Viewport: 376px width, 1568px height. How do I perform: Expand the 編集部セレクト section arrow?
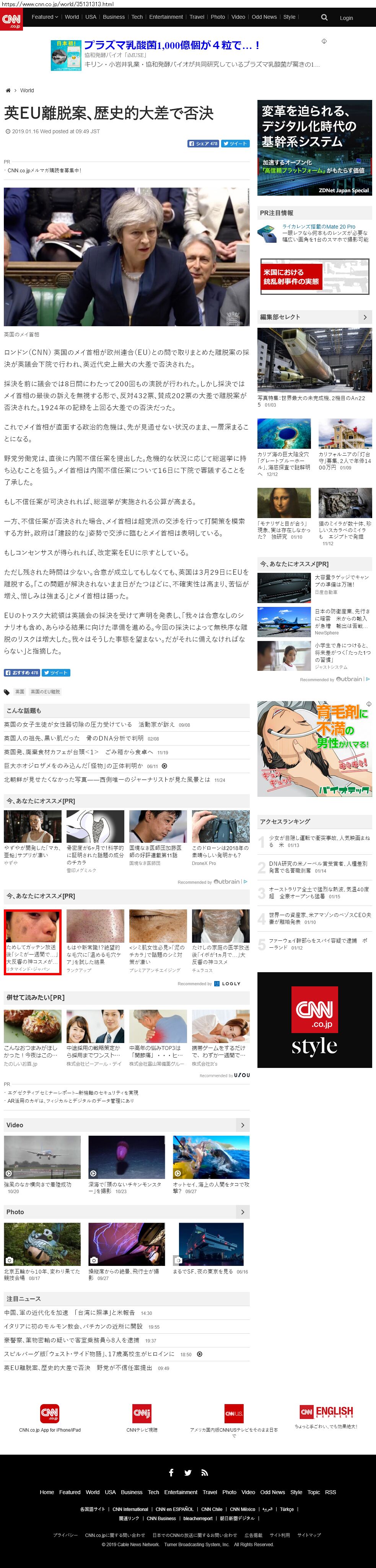tap(365, 317)
